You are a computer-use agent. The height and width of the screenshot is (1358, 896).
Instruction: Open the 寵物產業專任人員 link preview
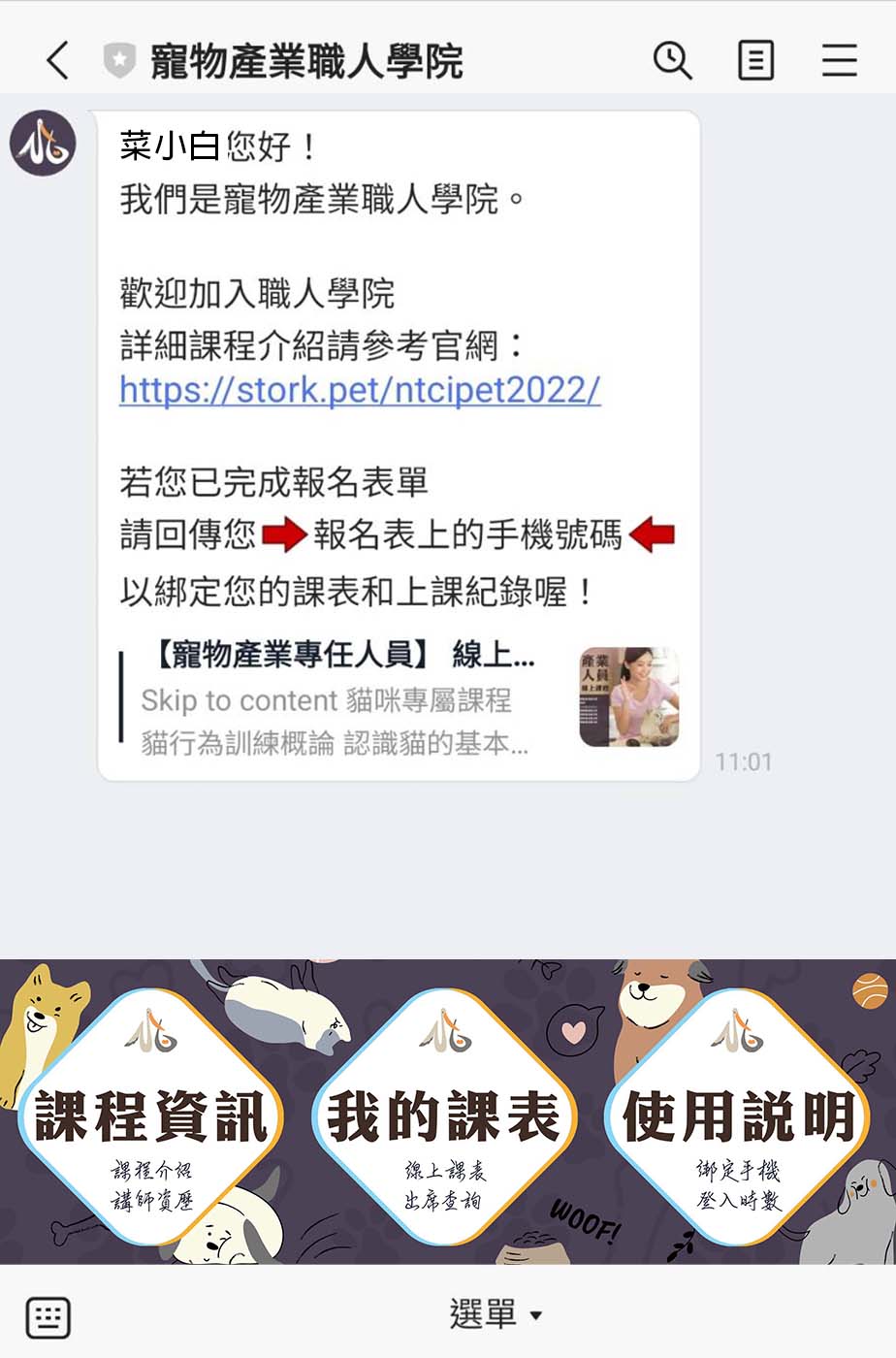pyautogui.click(x=398, y=698)
